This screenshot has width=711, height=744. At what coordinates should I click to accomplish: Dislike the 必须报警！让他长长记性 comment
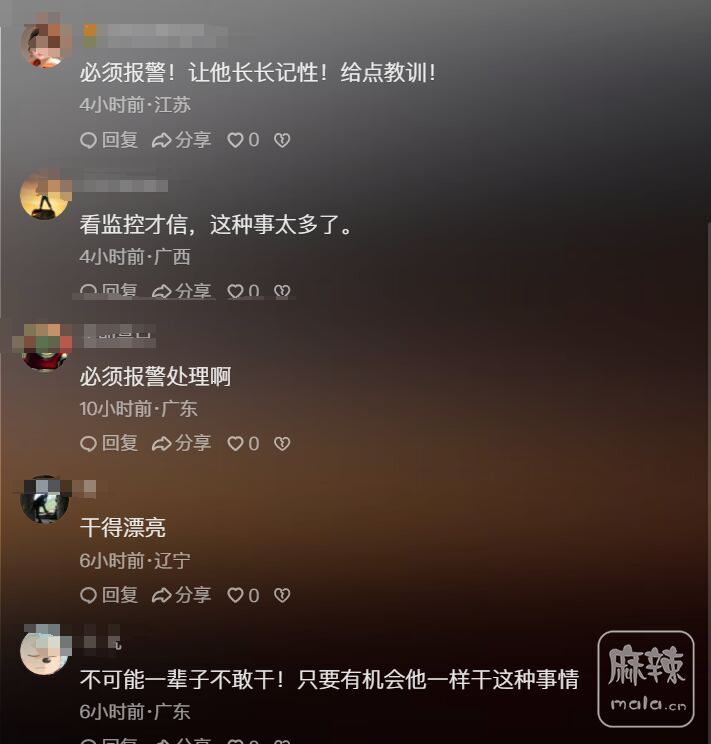pyautogui.click(x=282, y=140)
